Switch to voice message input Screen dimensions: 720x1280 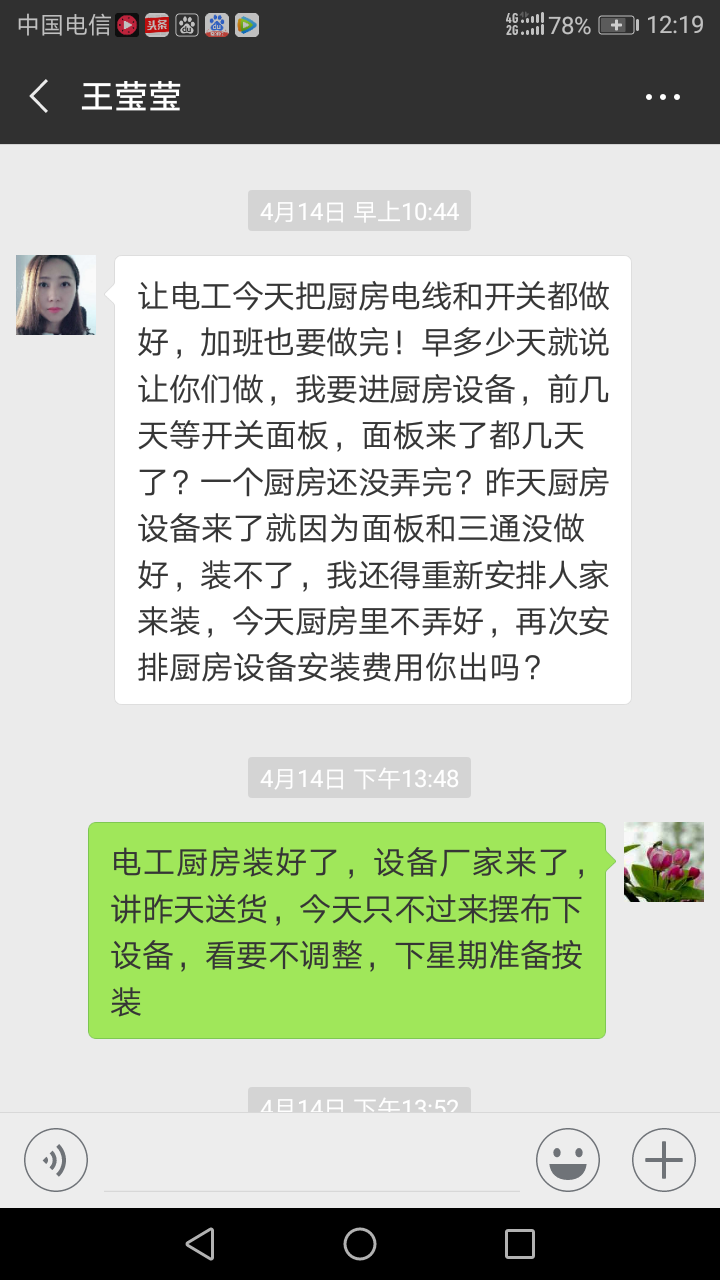[56, 1160]
